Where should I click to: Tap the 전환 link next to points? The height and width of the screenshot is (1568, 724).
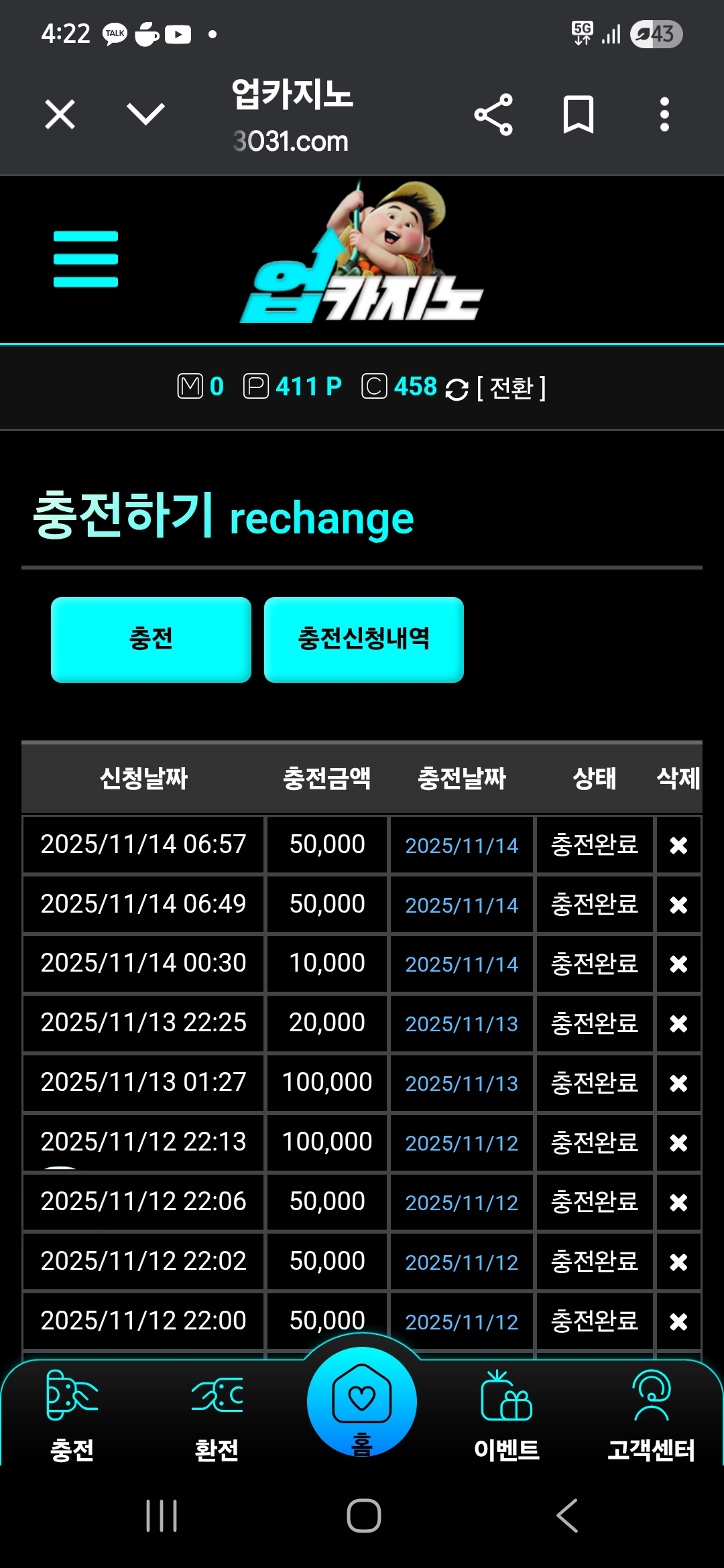511,387
